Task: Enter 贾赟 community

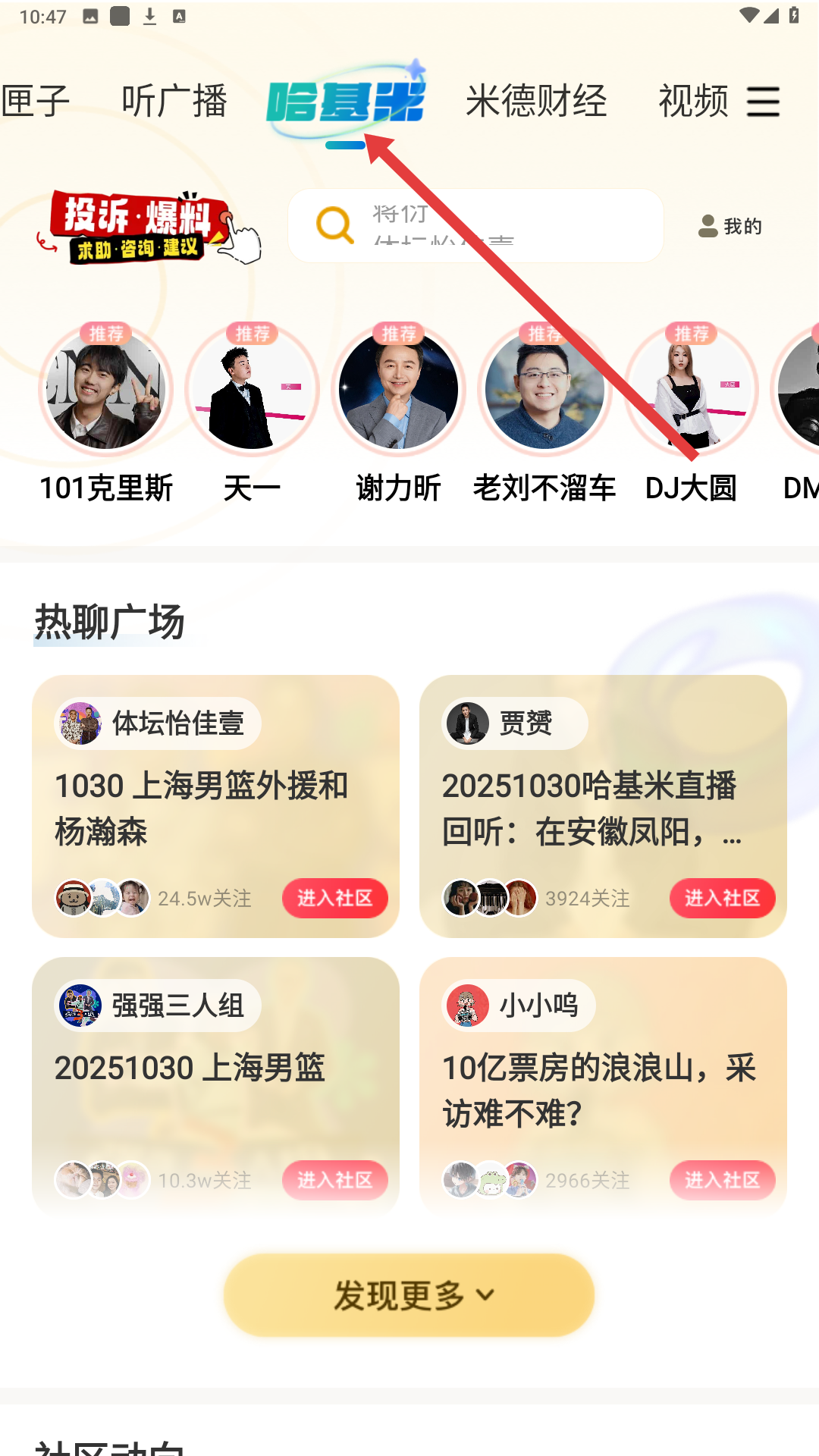Action: point(722,899)
